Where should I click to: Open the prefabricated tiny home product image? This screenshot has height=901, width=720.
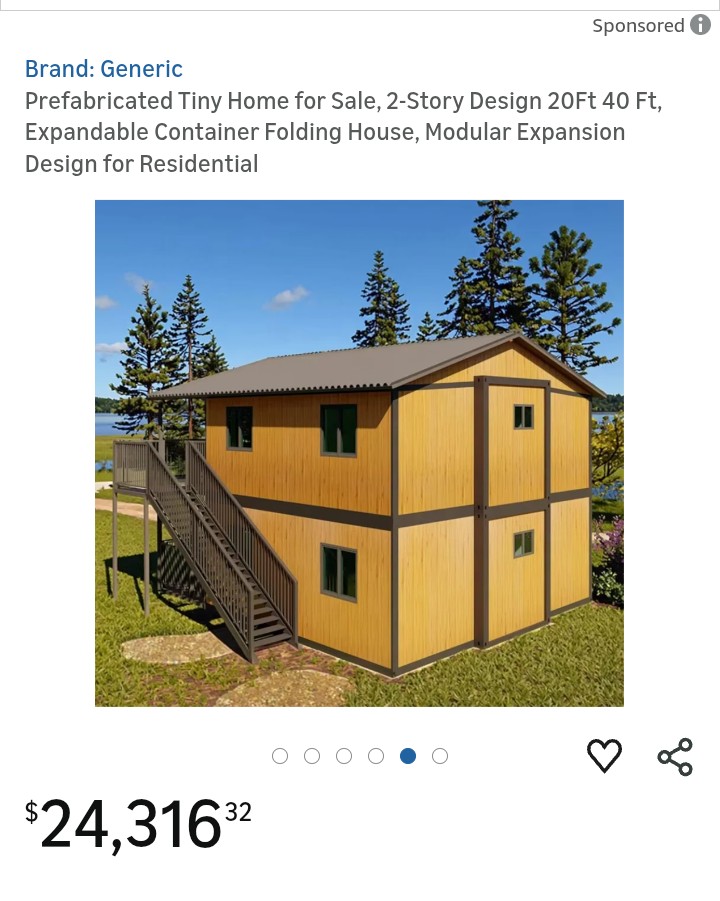click(359, 453)
